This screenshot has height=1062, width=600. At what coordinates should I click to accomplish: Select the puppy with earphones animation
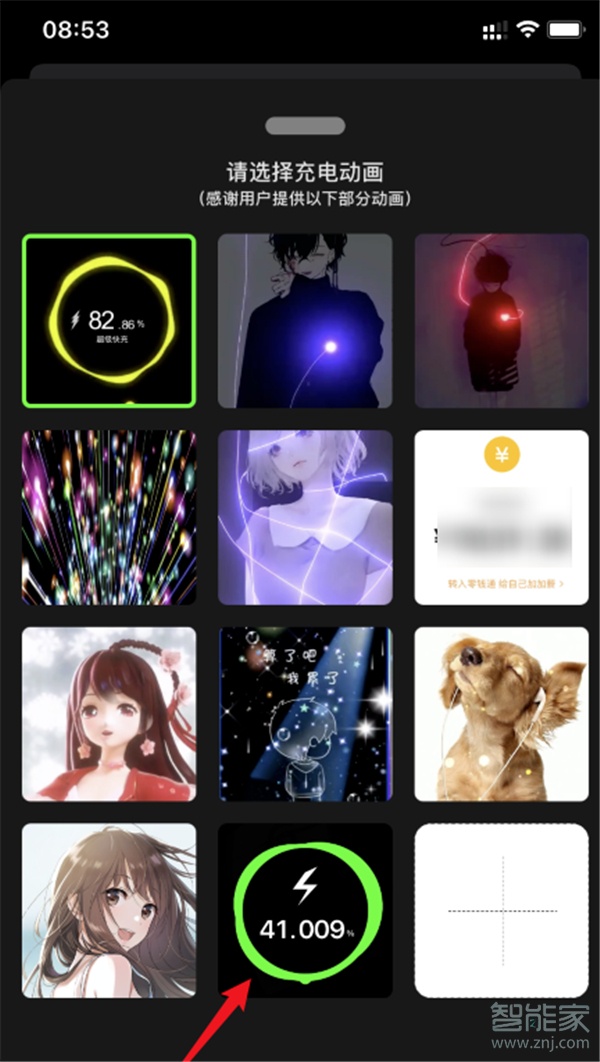[501, 714]
